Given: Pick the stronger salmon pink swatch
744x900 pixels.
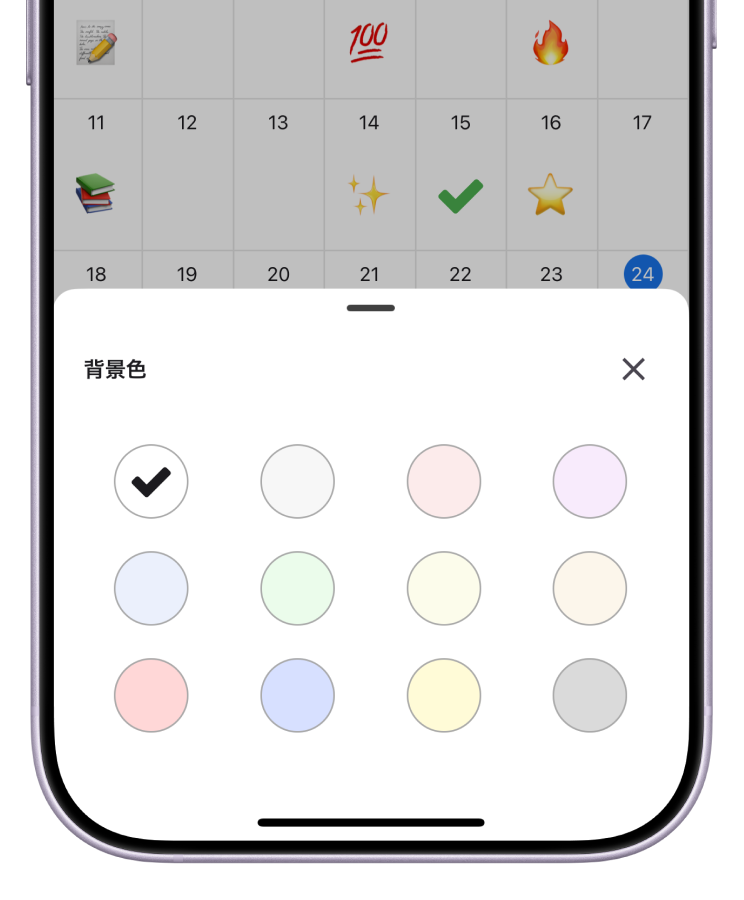Looking at the screenshot, I should click(151, 695).
